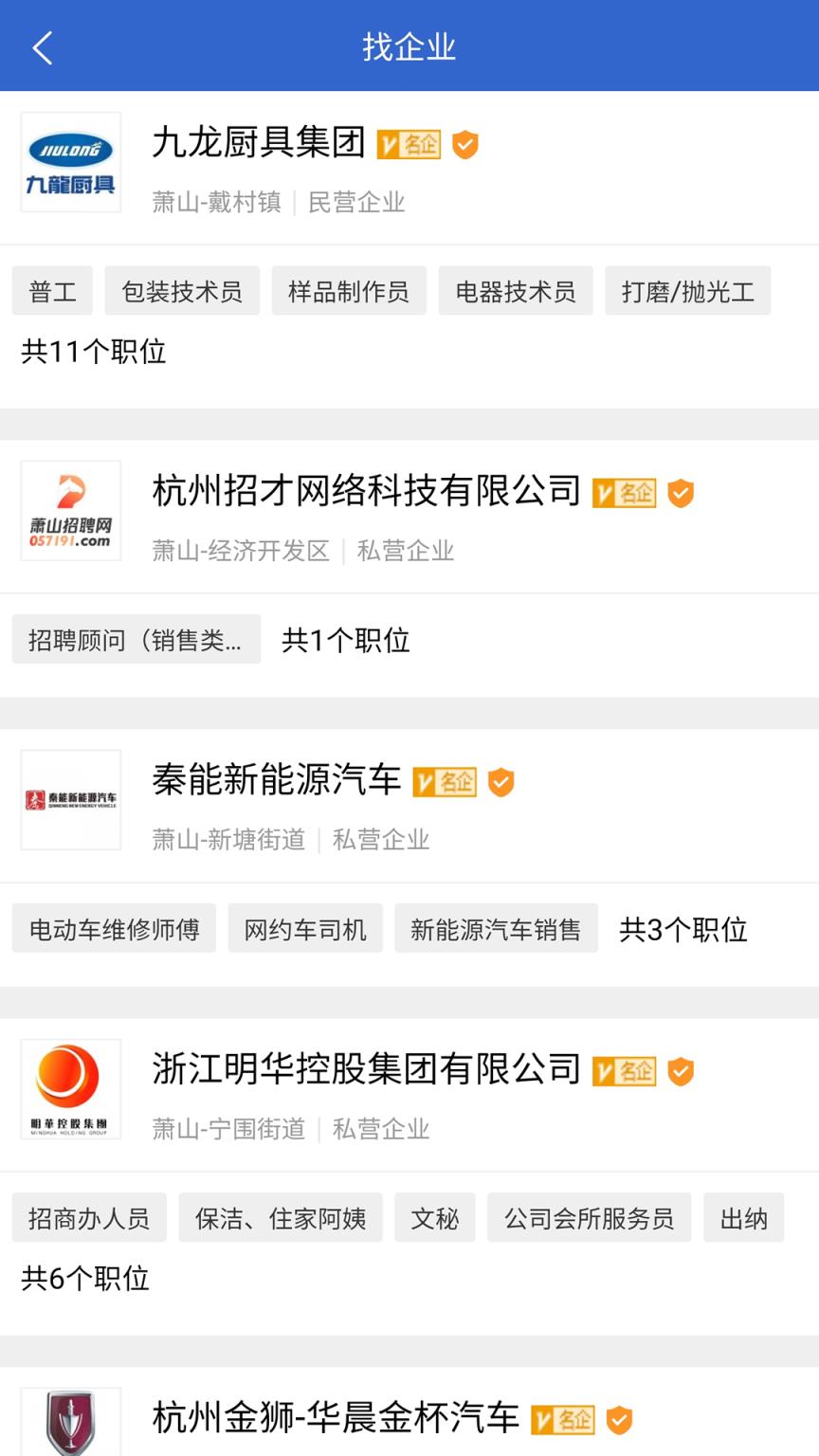Select the 保洁、住家阿姨 job tag
The height and width of the screenshot is (1456, 819).
click(x=280, y=1217)
